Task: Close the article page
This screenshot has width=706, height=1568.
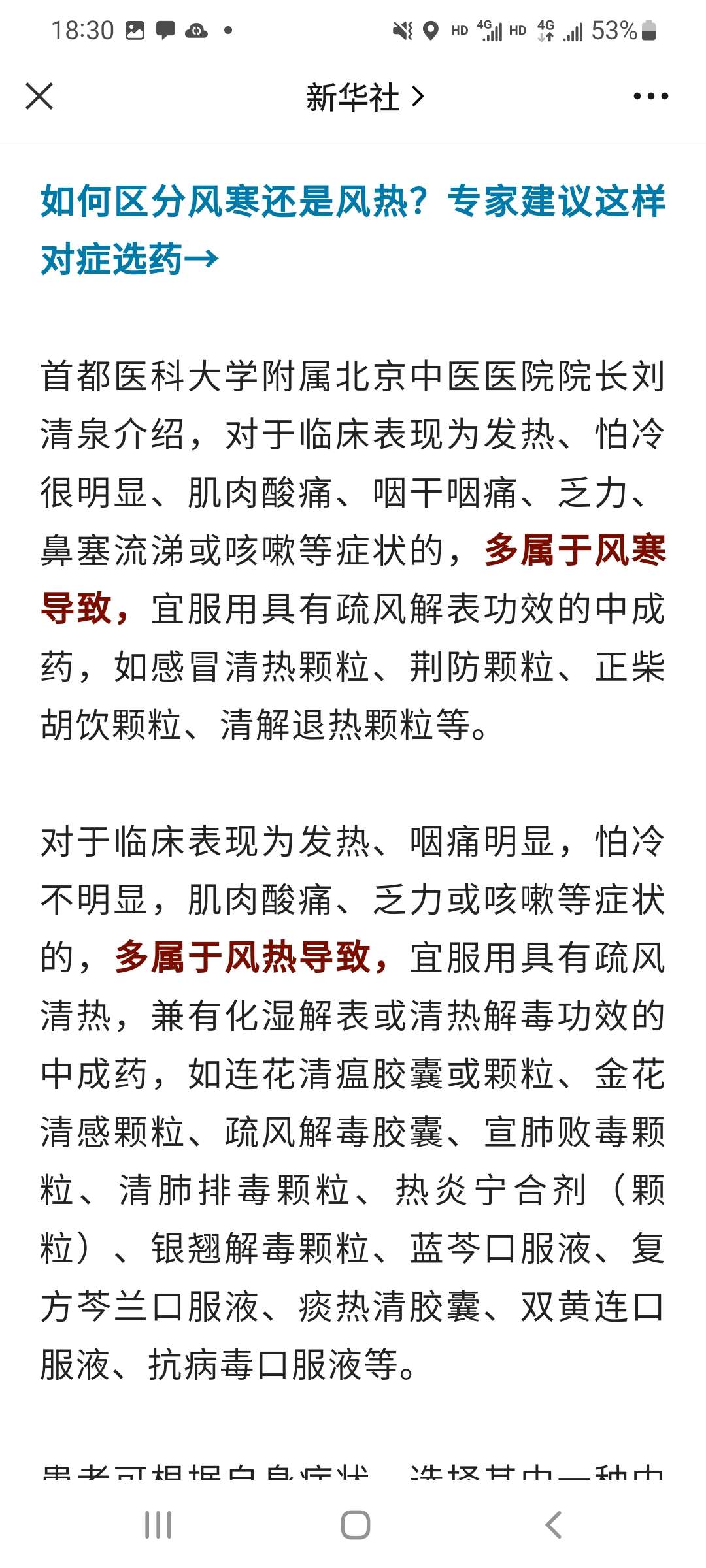Action: [x=39, y=97]
